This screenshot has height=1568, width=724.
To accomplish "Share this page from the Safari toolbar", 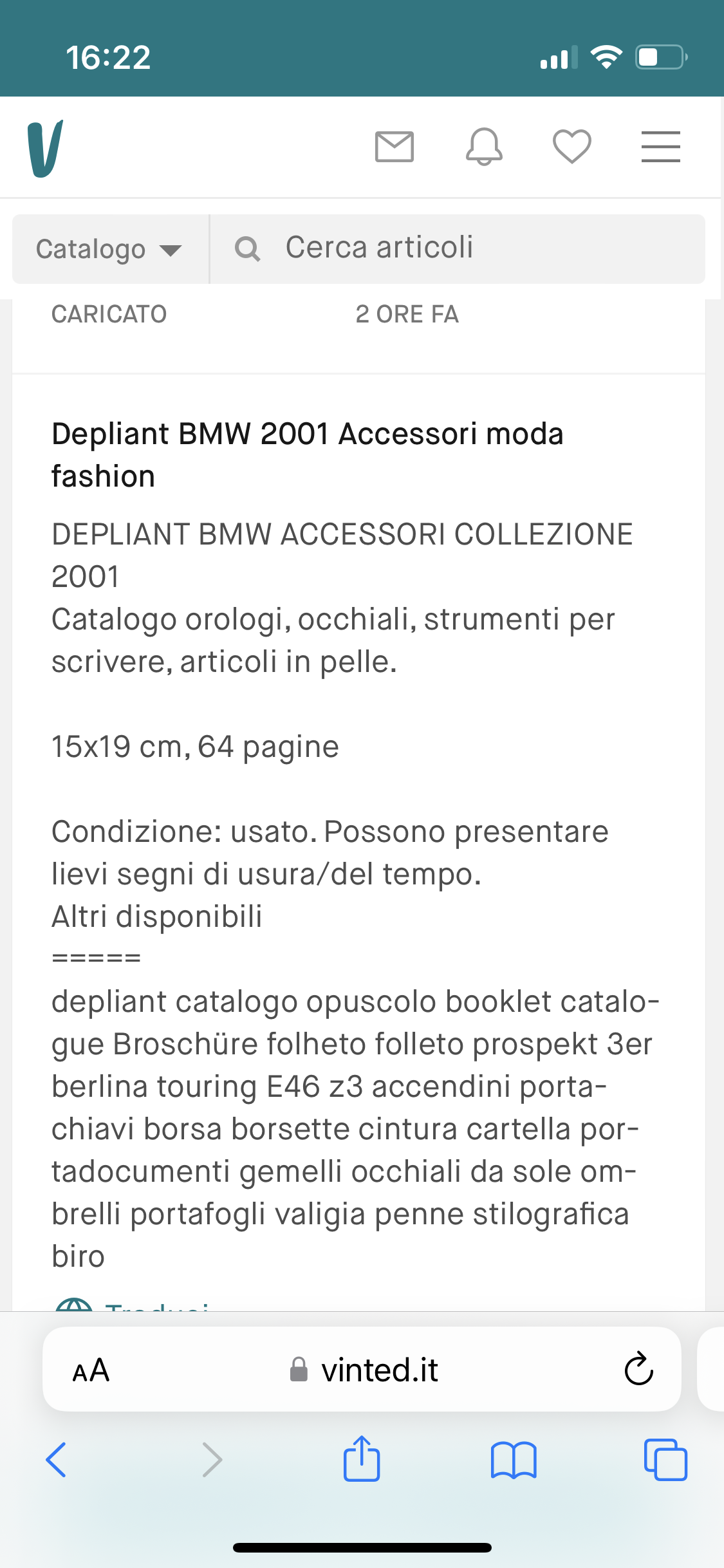I will pyautogui.click(x=362, y=1459).
